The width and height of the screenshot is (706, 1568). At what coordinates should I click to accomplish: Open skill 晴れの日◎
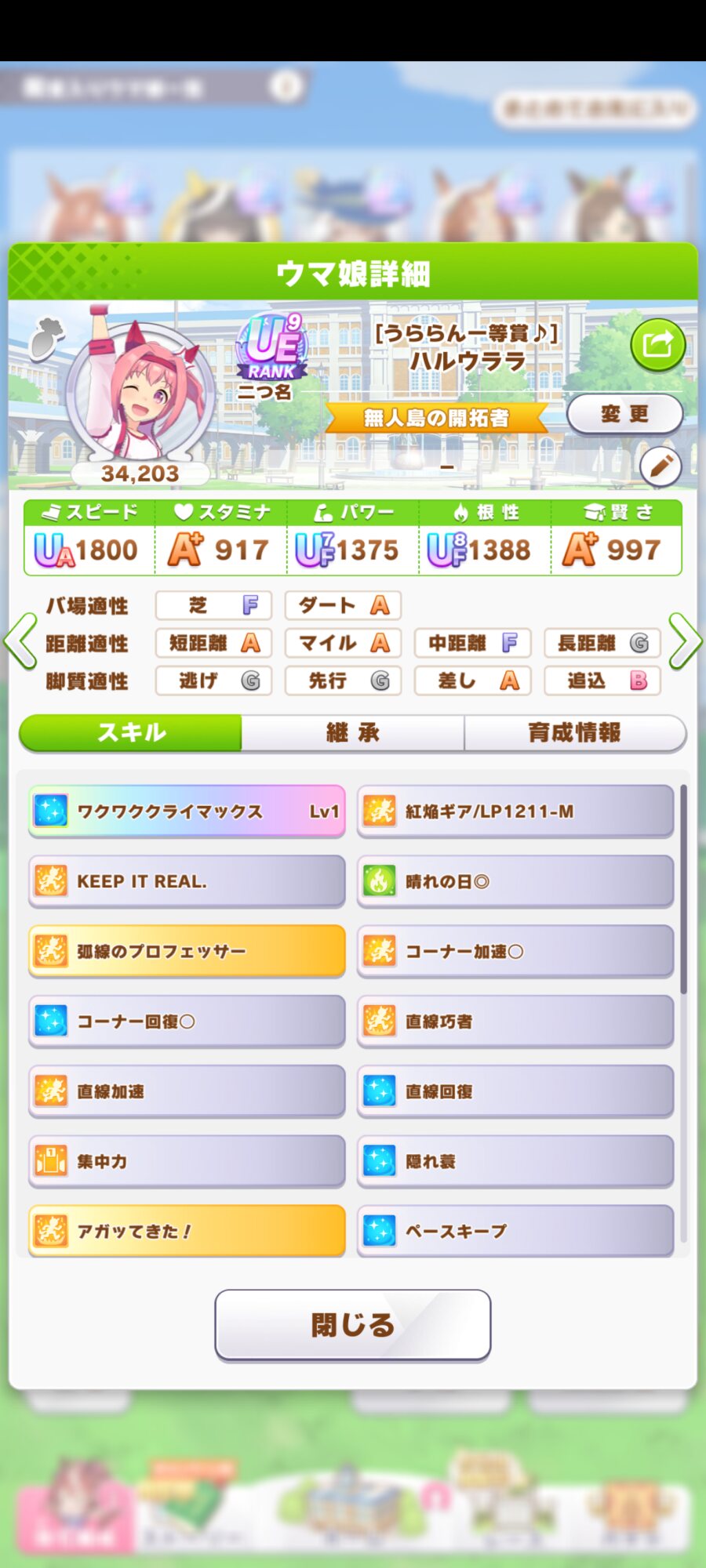point(515,881)
